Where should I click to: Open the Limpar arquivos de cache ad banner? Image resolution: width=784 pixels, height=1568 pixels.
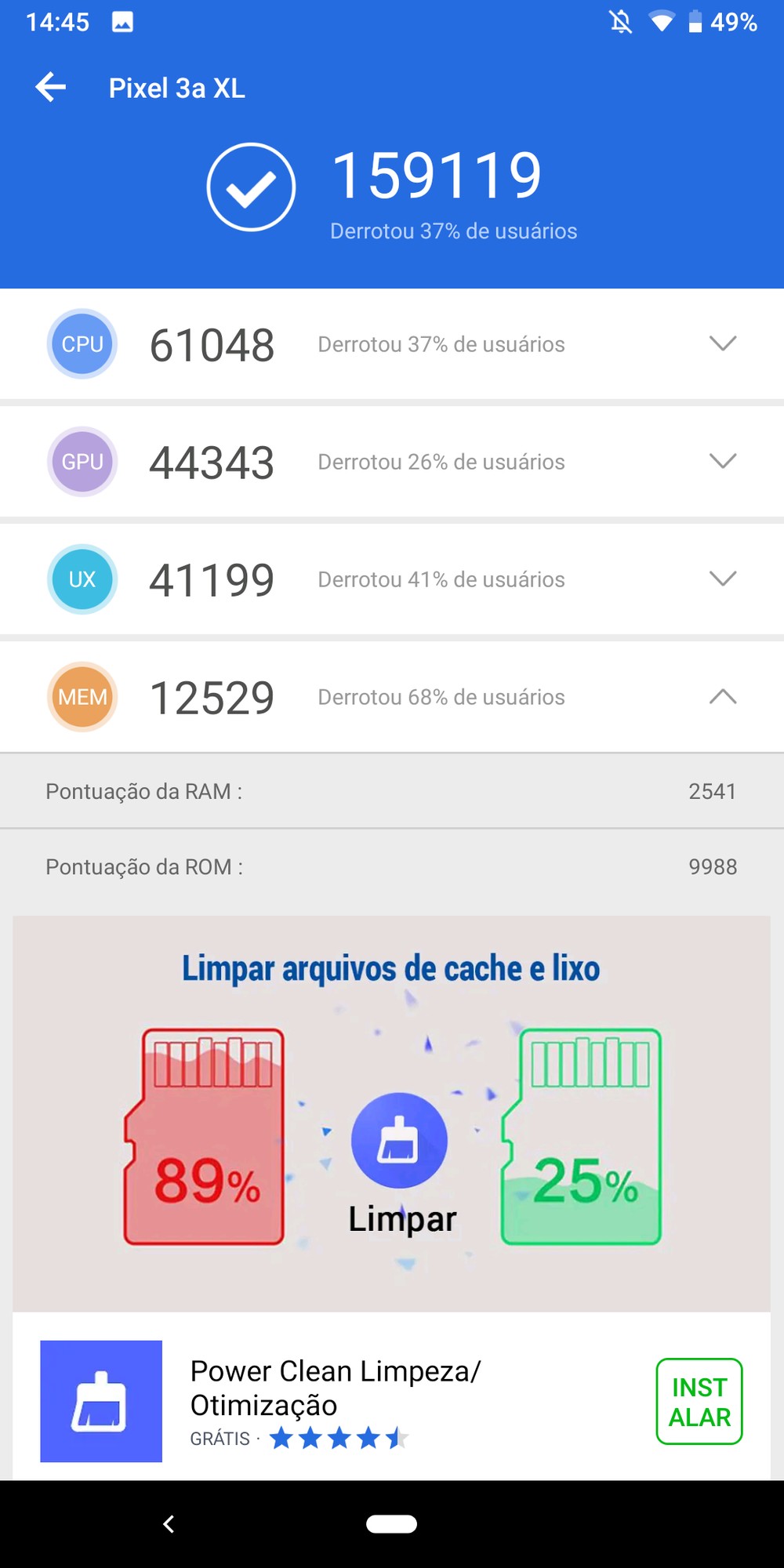[x=391, y=1113]
